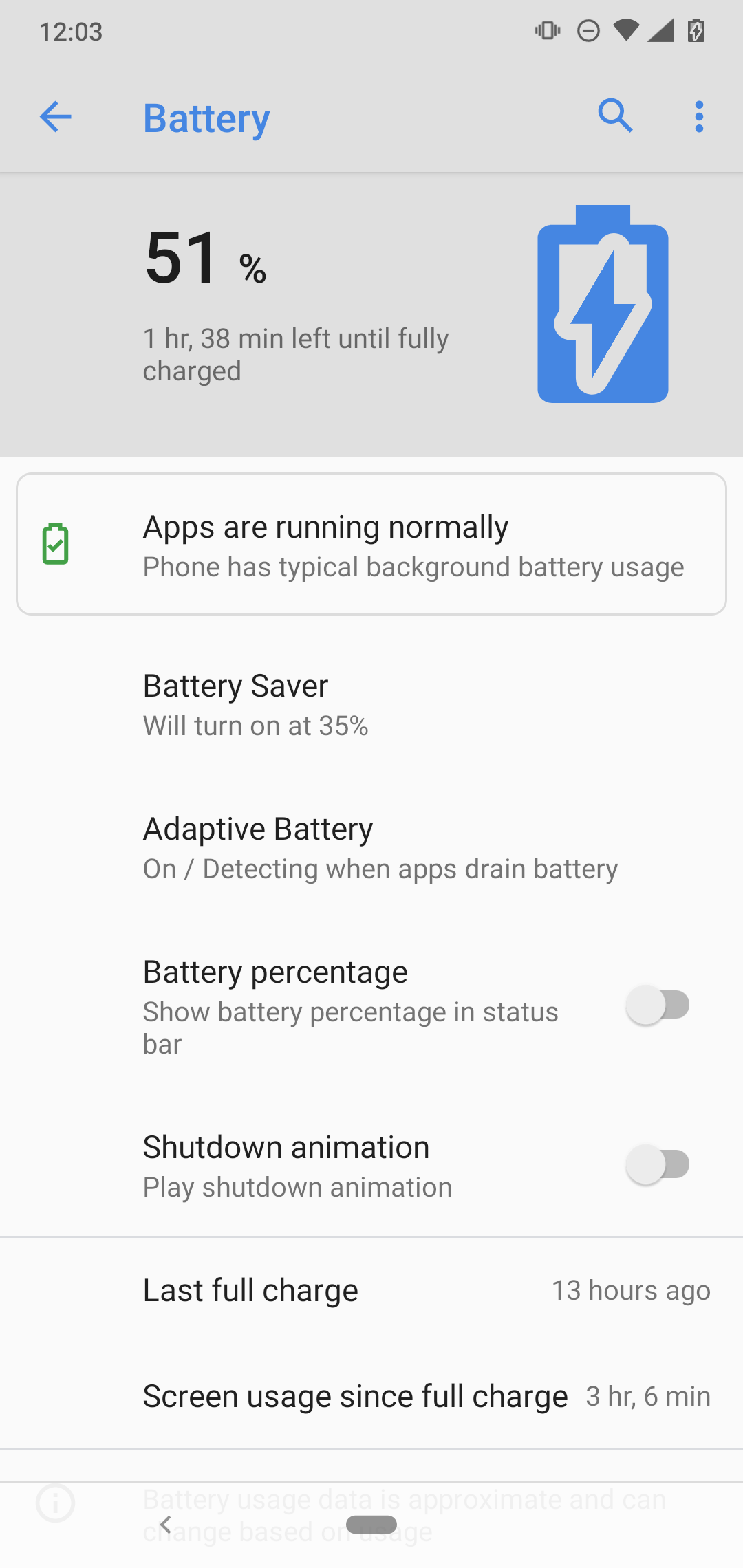
Task: Open the overflow menu
Action: point(699,117)
